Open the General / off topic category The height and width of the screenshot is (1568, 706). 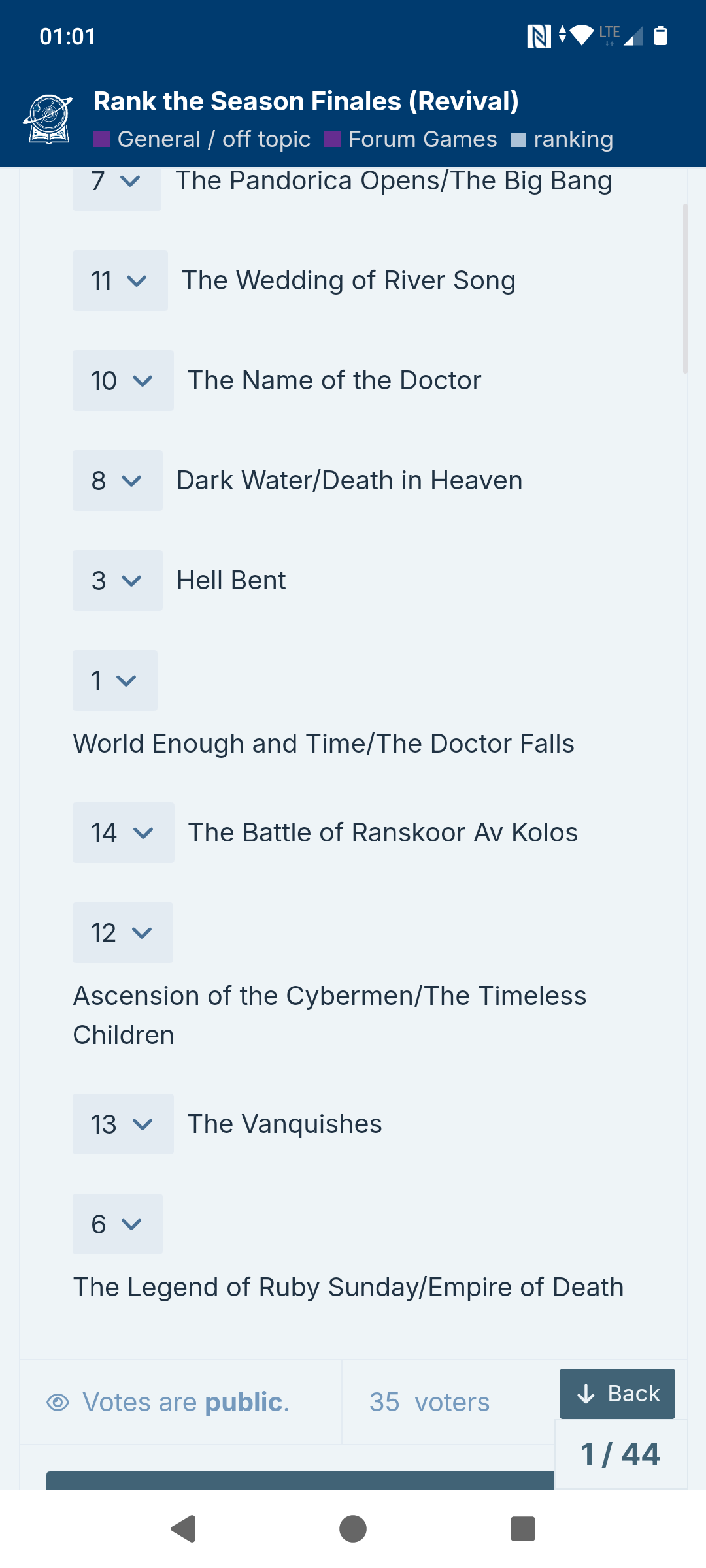point(202,139)
